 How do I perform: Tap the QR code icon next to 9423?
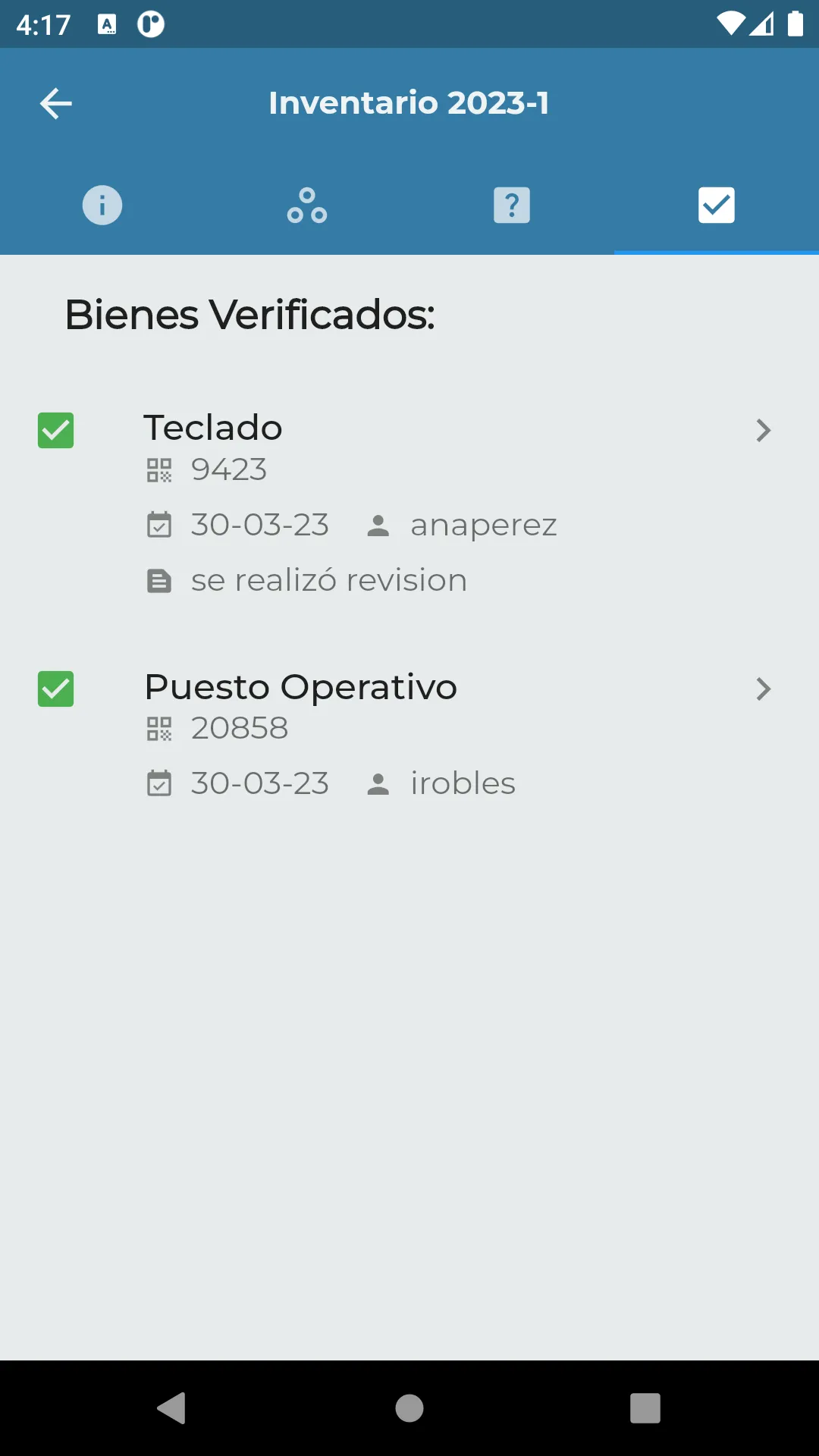tap(159, 471)
